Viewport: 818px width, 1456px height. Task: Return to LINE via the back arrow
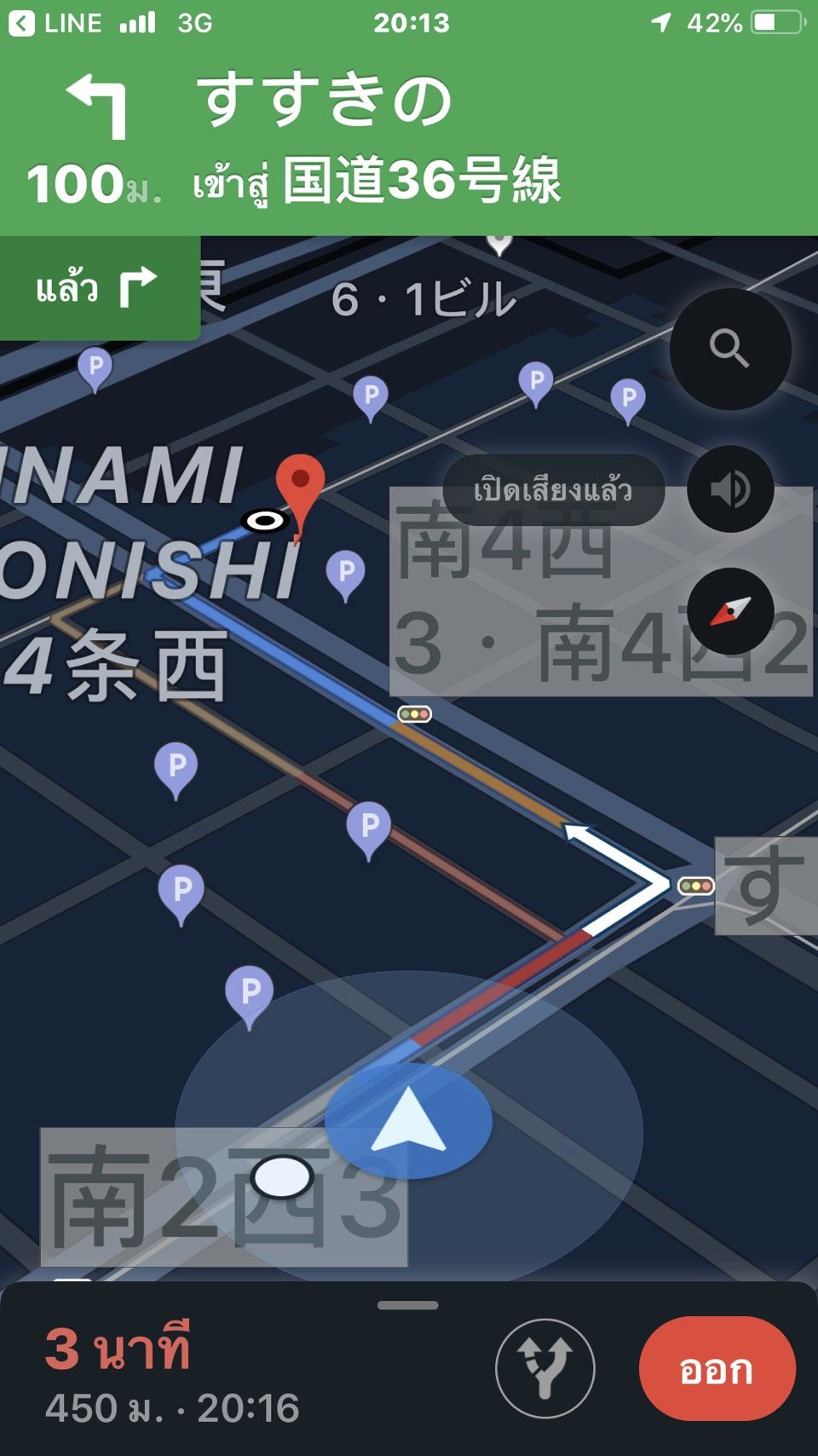point(22,23)
